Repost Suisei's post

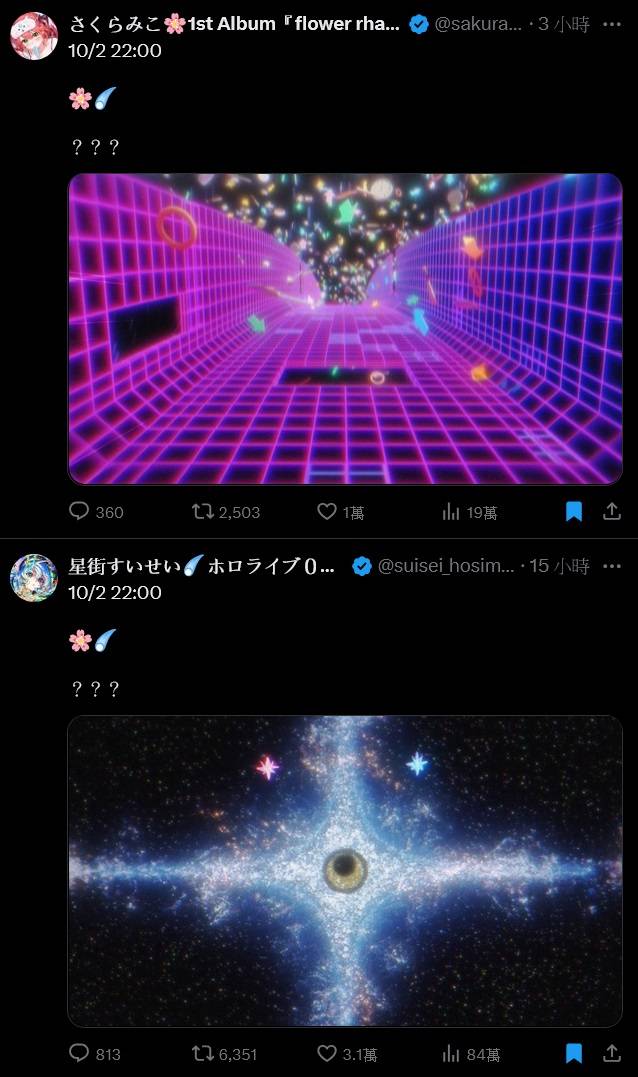pos(203,1053)
